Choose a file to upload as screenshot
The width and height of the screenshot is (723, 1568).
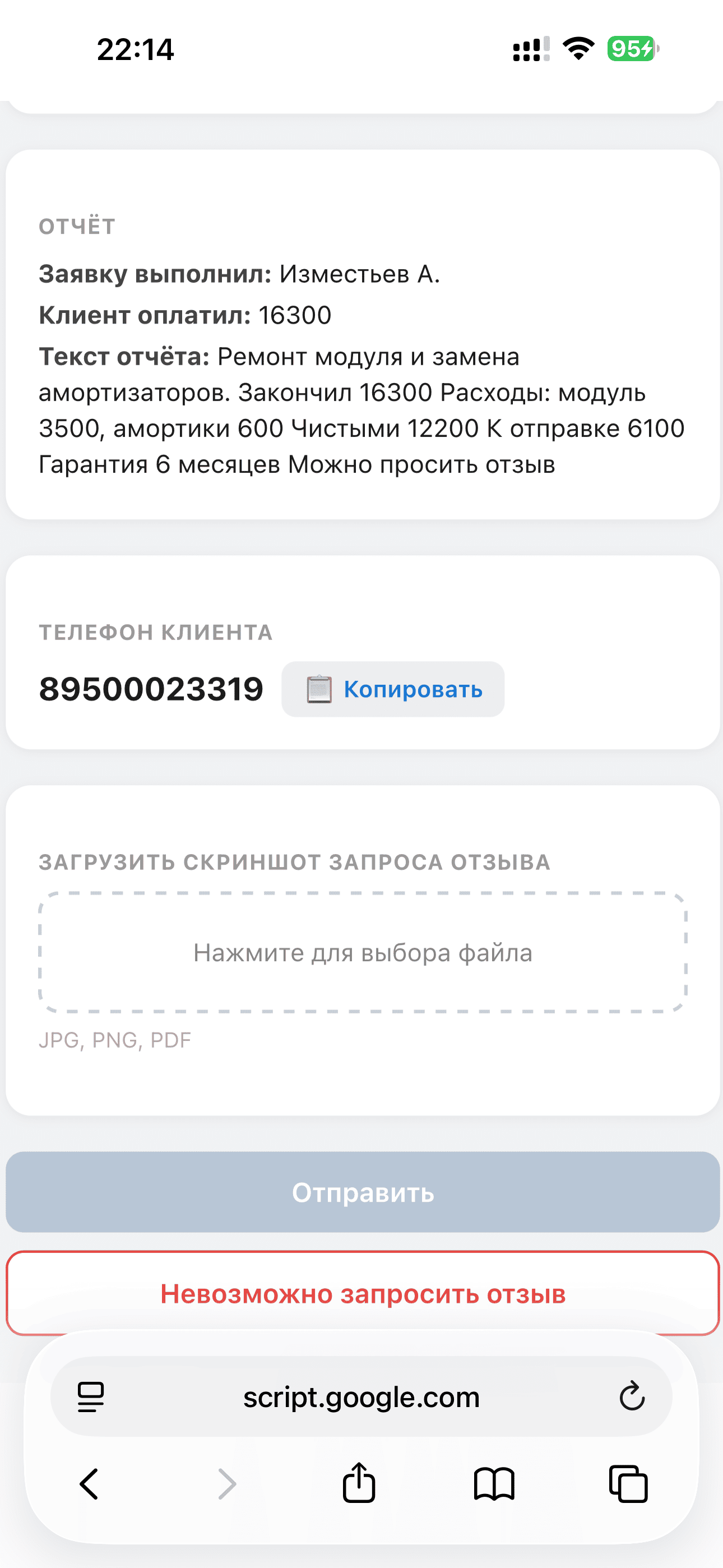[363, 952]
